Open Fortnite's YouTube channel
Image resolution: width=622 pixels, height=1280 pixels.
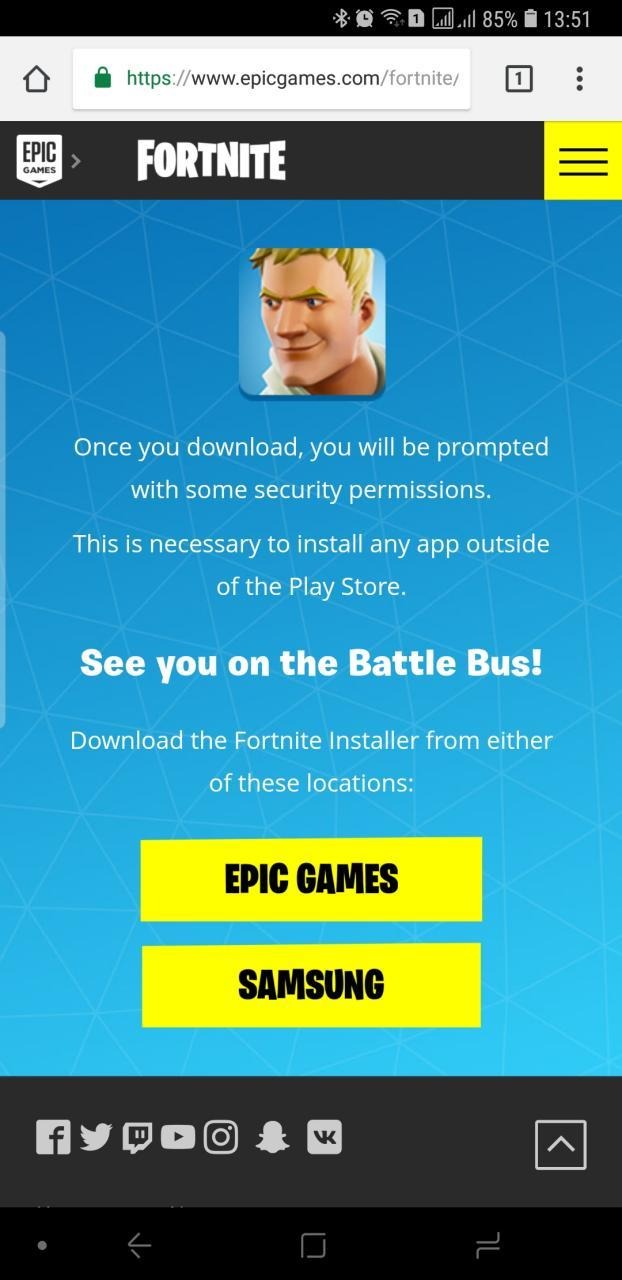tap(178, 1137)
